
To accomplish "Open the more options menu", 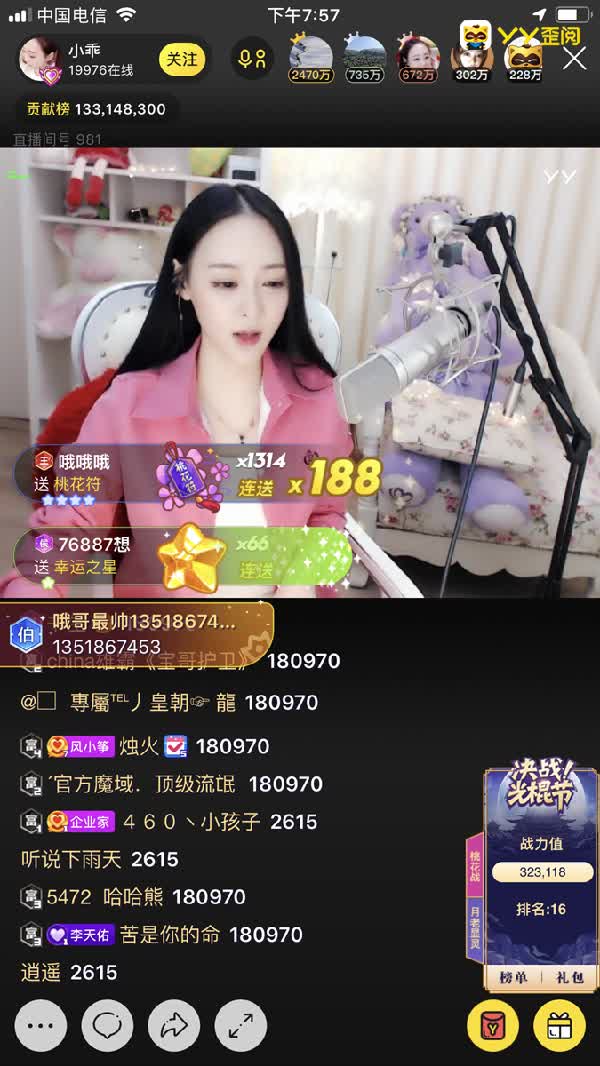I will pos(41,1025).
